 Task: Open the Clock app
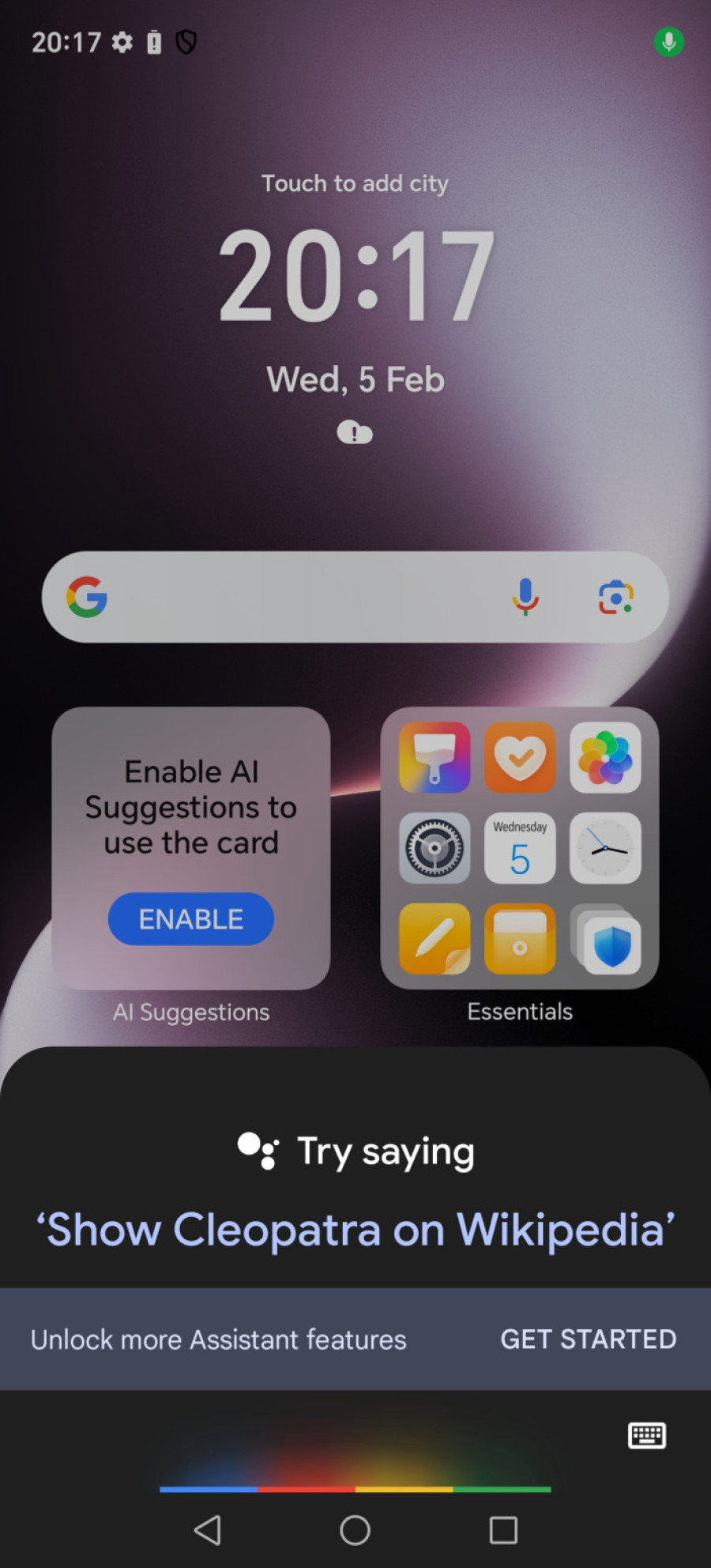tap(605, 848)
